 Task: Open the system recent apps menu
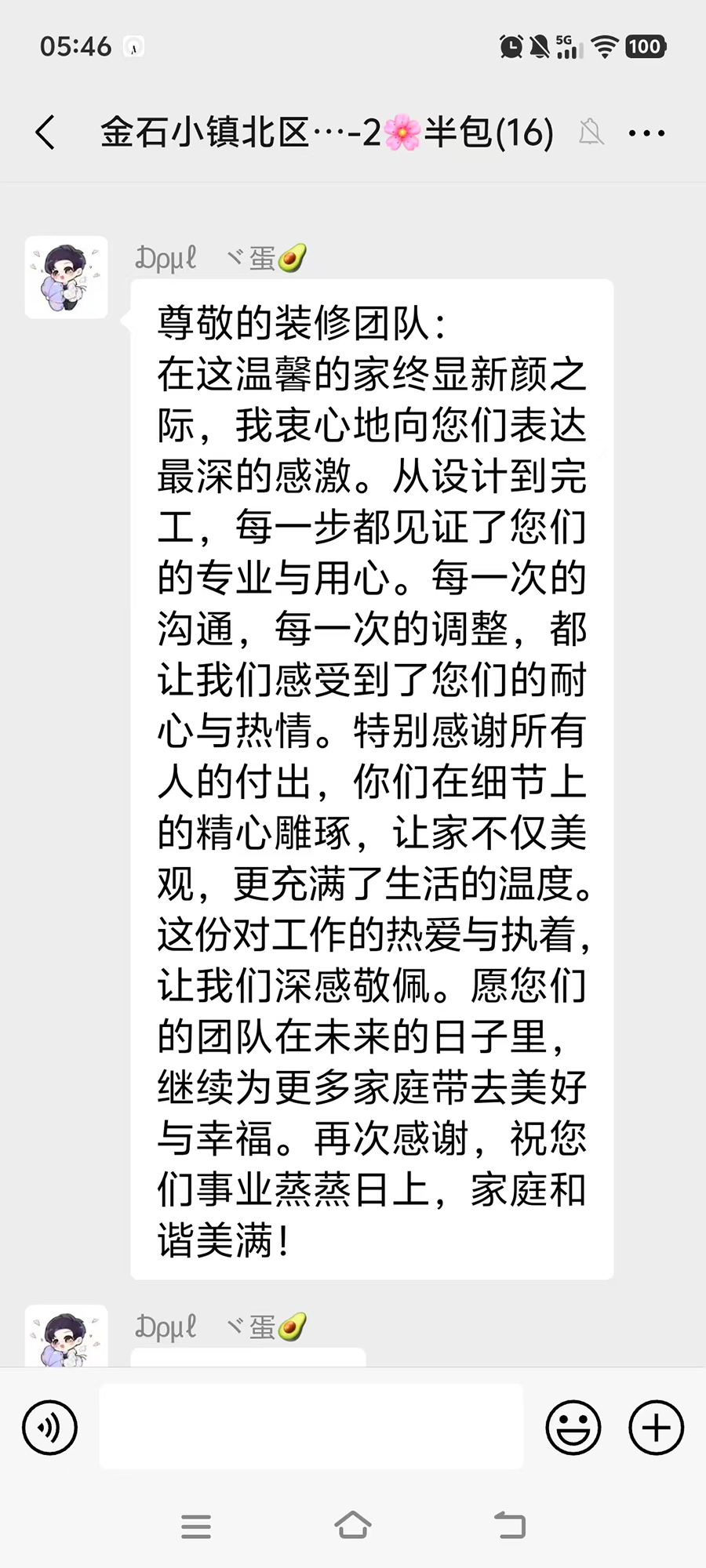[196, 1526]
